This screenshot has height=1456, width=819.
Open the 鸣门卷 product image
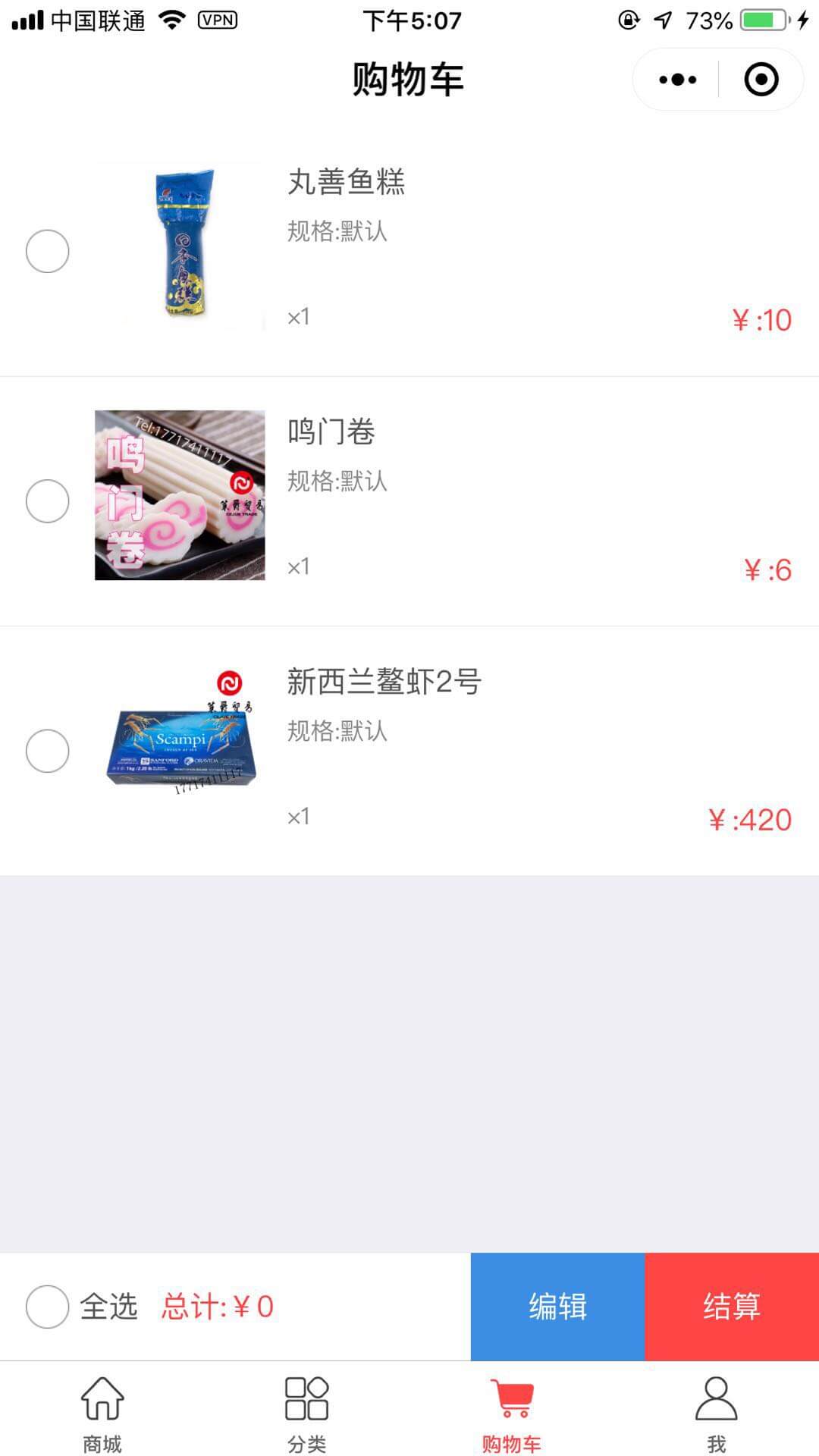pos(180,495)
